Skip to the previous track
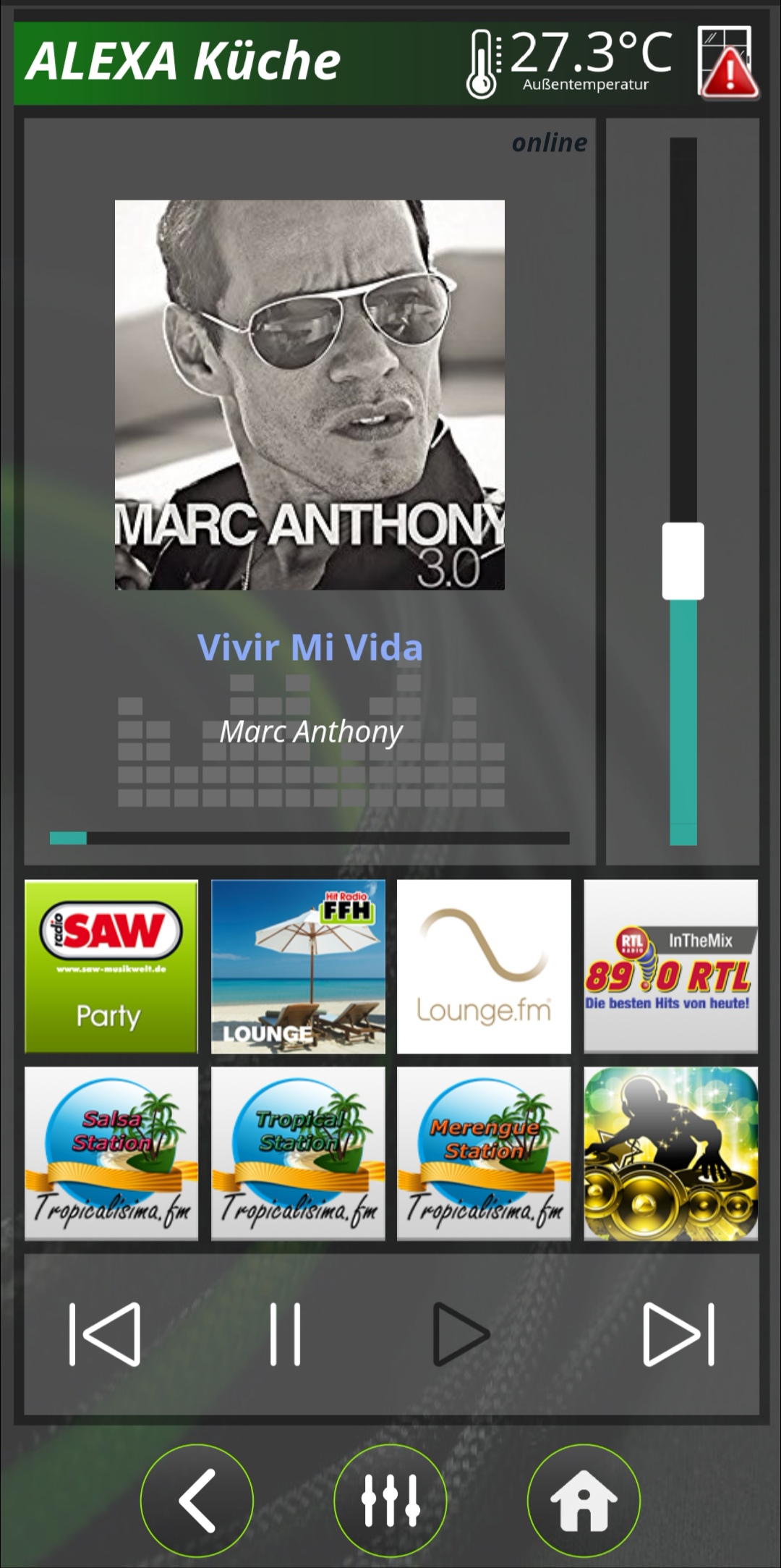The image size is (781, 1568). click(x=105, y=1334)
